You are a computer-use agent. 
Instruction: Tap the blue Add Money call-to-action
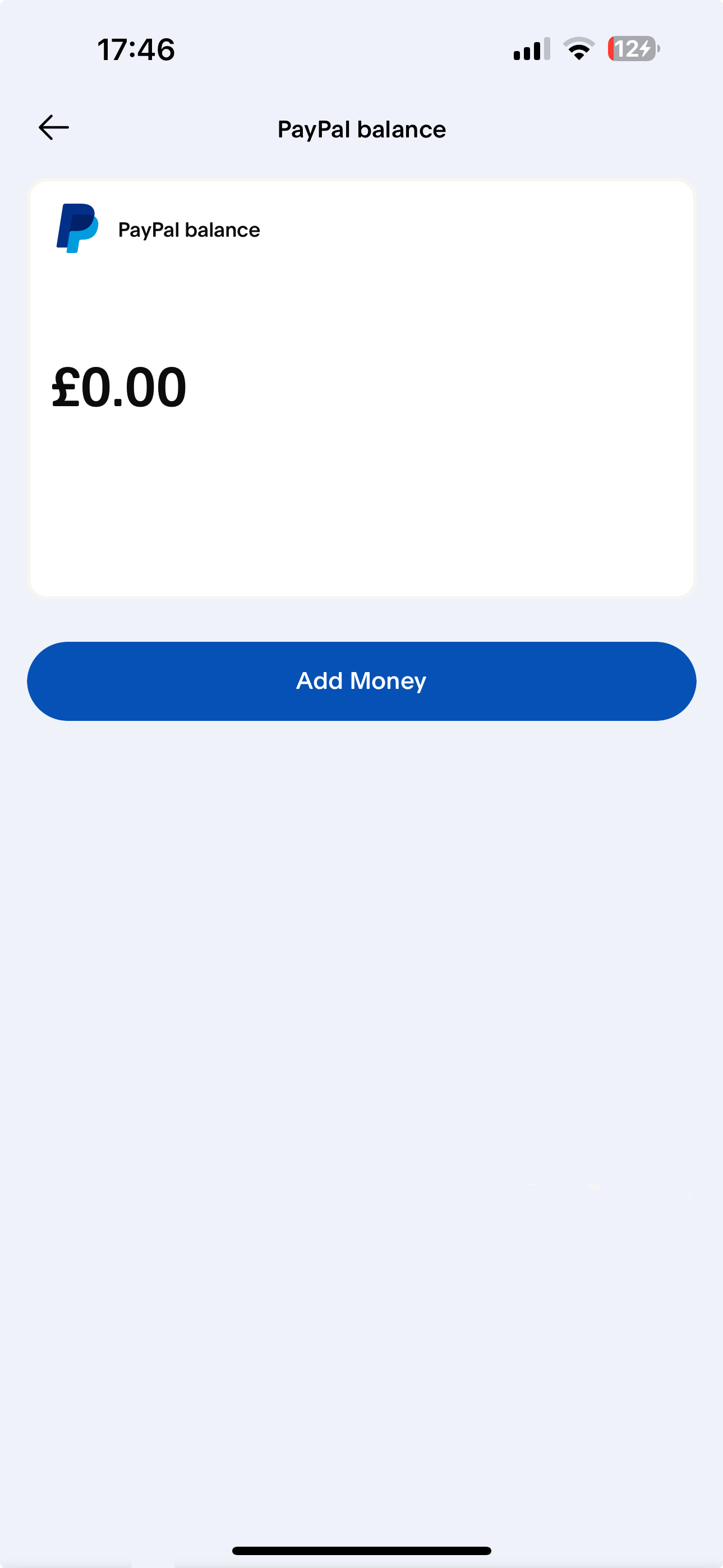(x=361, y=681)
